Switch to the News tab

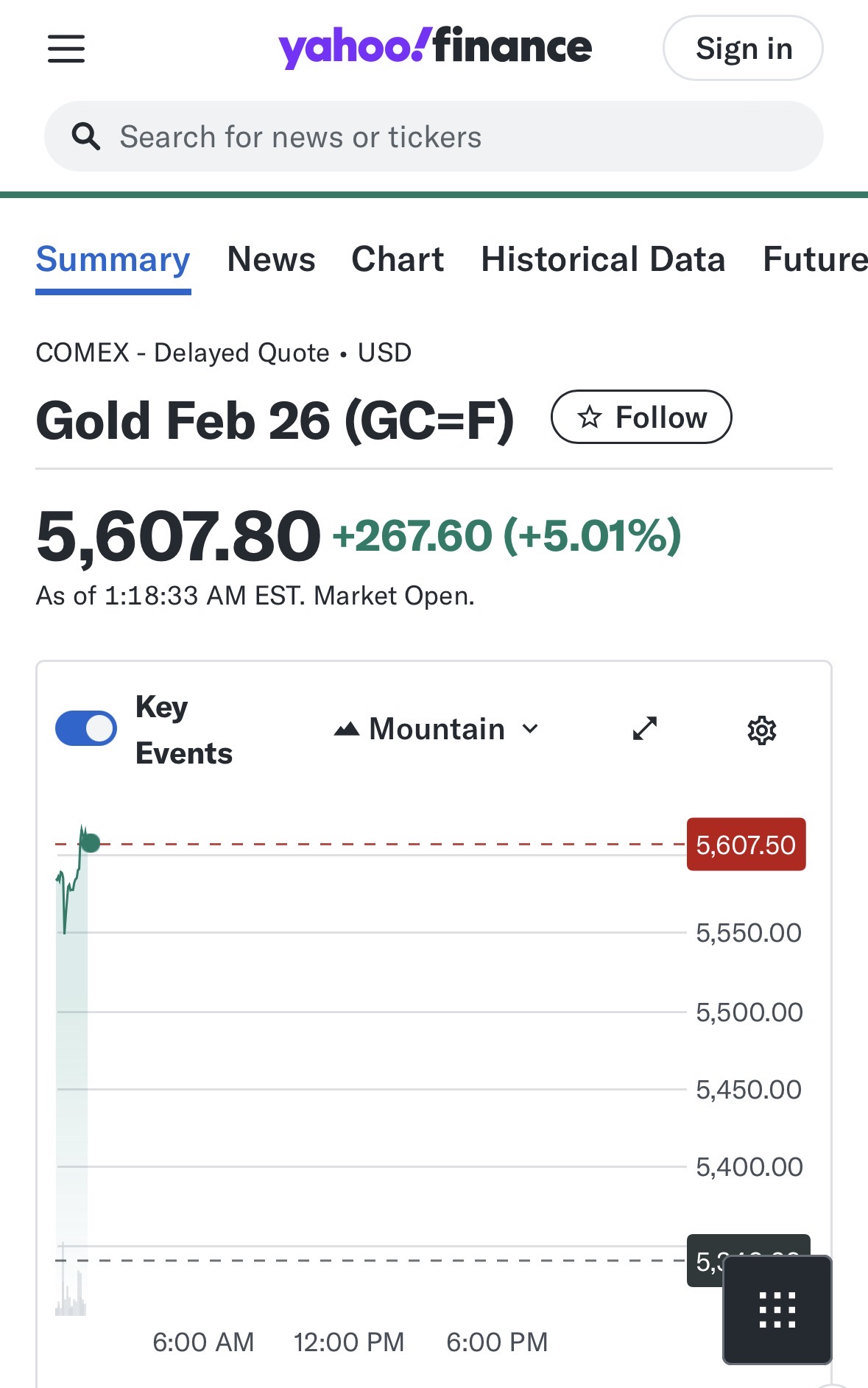[x=271, y=259]
